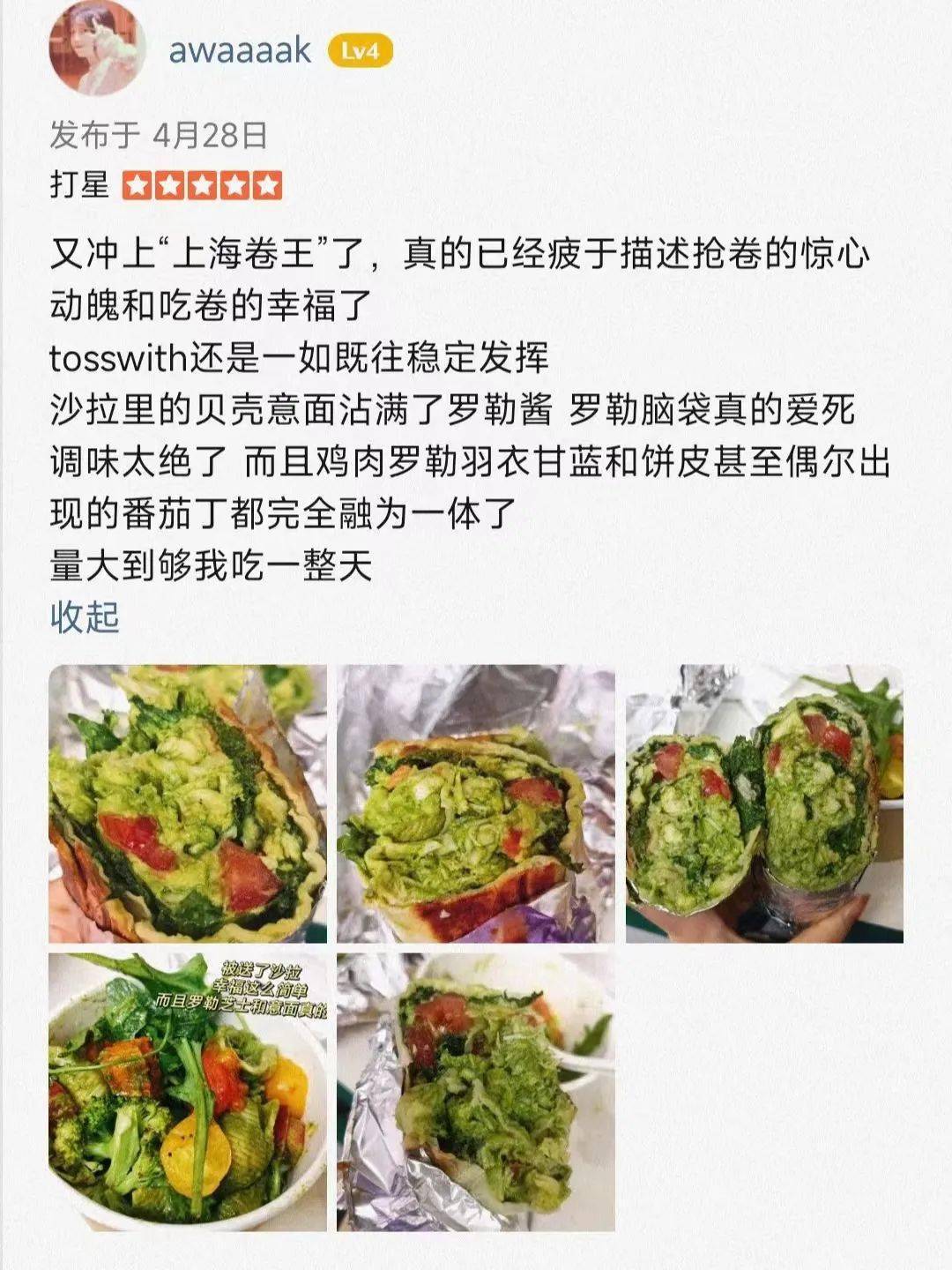Open the first wrap photo with tomato chunks
This screenshot has height=1270, width=952.
point(187,803)
